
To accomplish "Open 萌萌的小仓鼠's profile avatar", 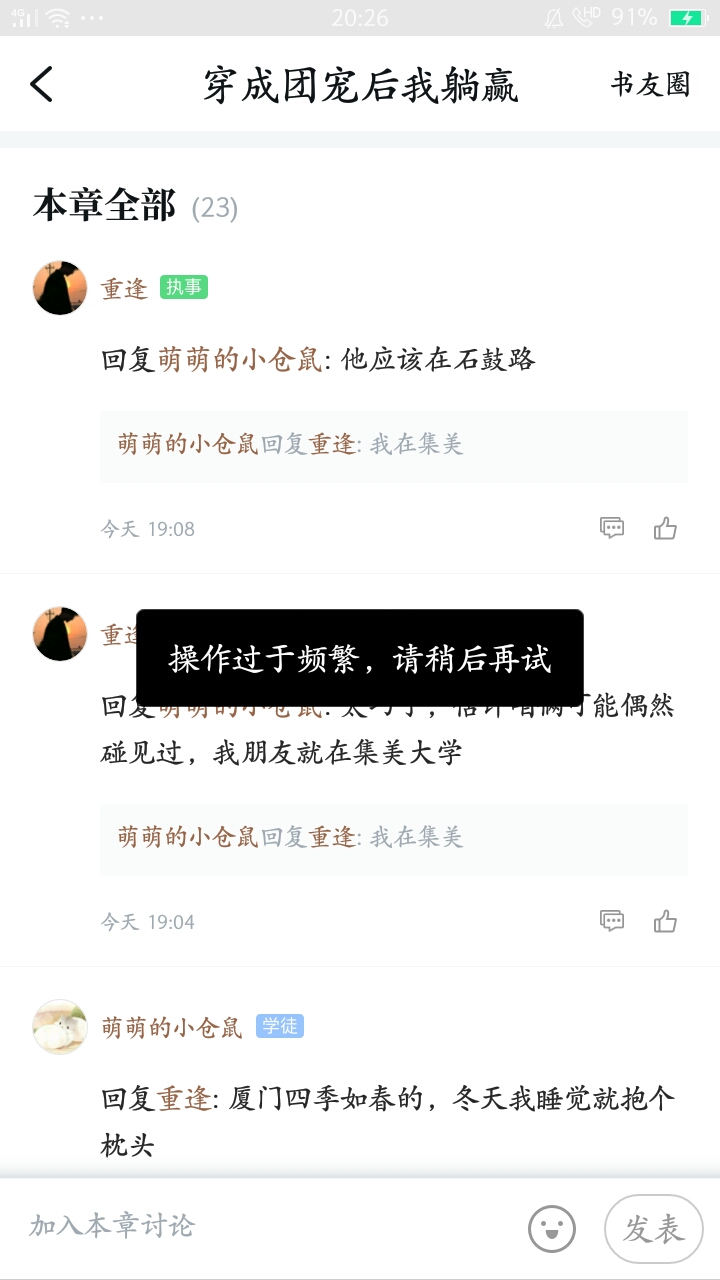I will (60, 1026).
